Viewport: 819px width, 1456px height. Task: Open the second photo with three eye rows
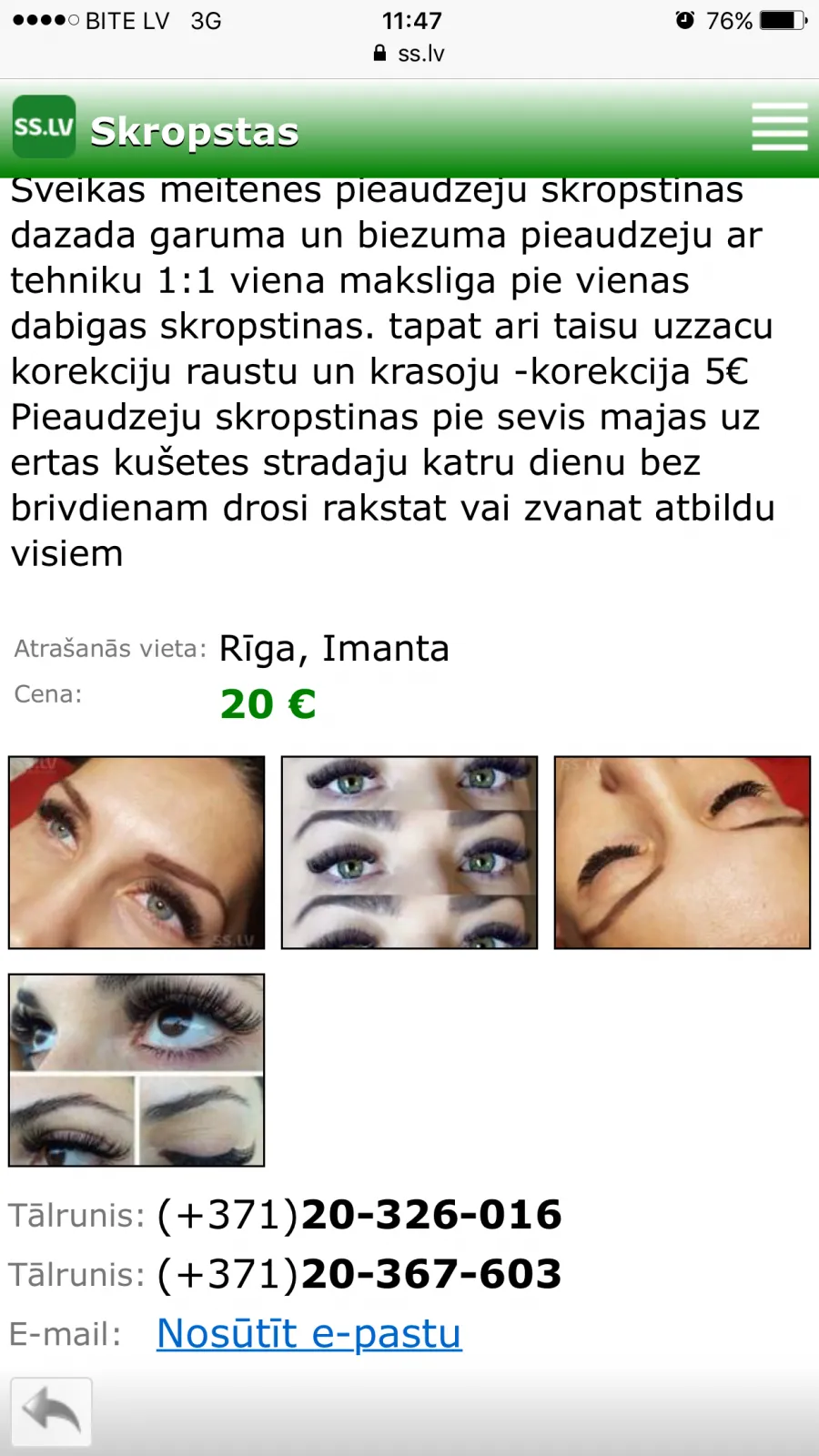pos(409,853)
